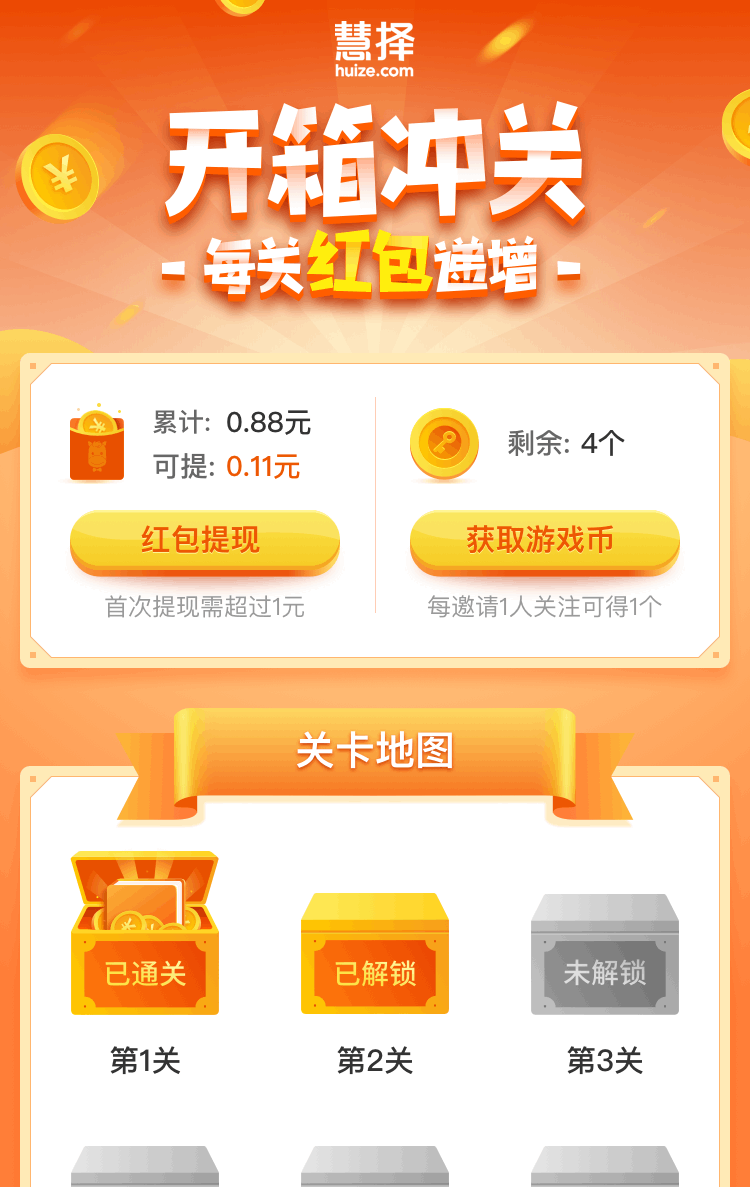Image resolution: width=750 pixels, height=1187 pixels.
Task: Click the 红包提现 withdrawal button
Action: (204, 541)
